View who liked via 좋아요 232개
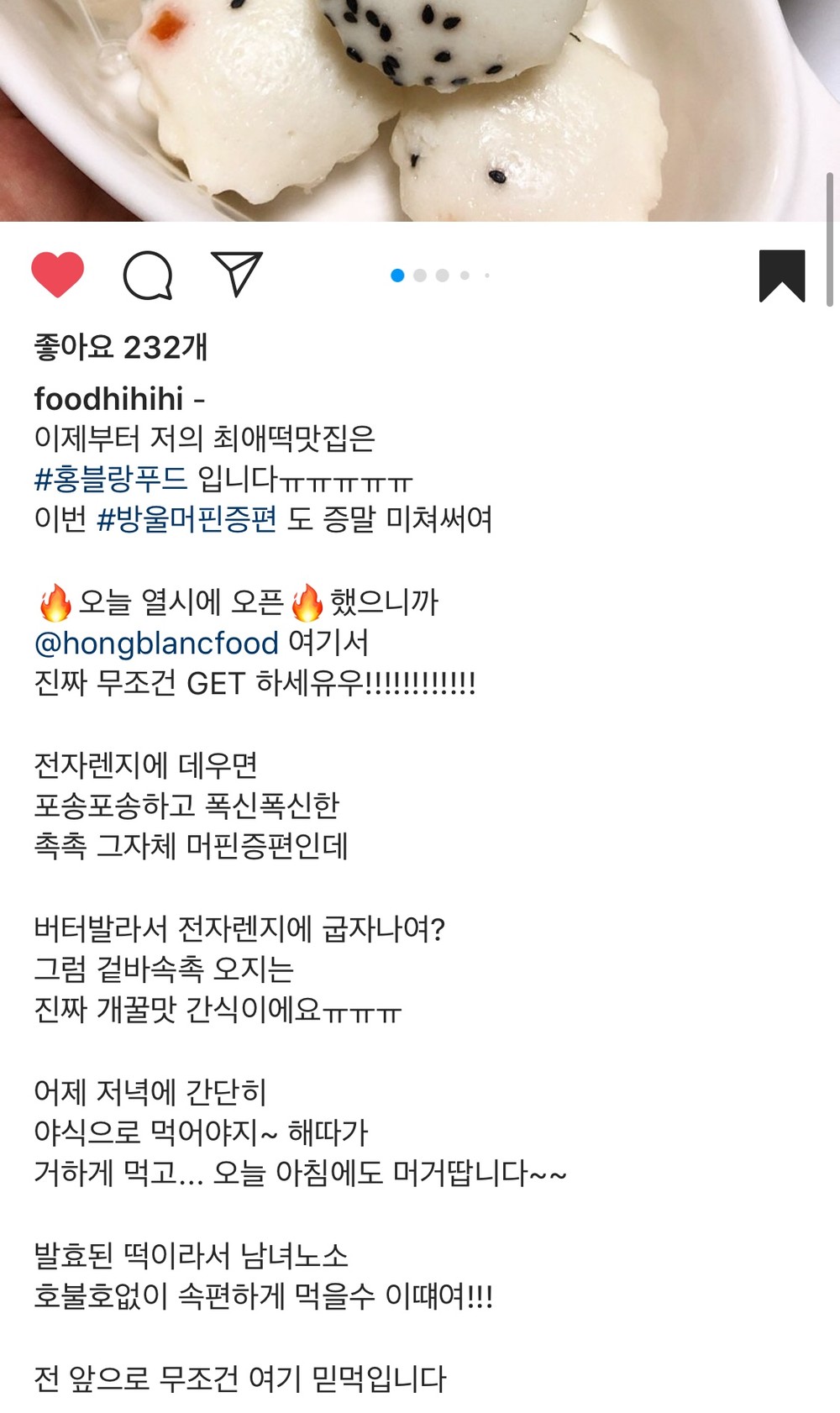Viewport: 840px width, 1413px height. click(x=121, y=346)
